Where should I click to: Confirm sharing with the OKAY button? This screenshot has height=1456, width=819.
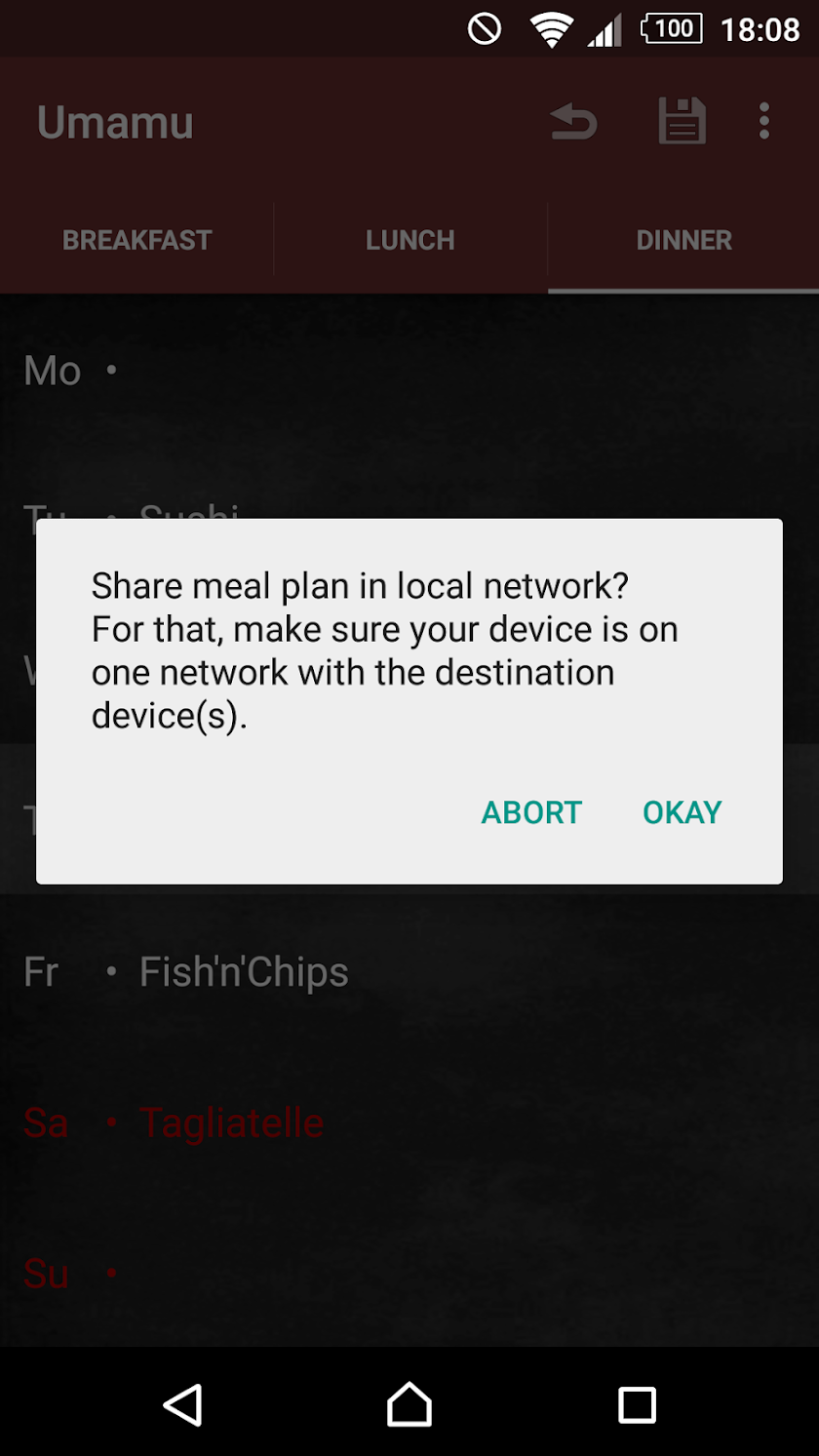click(x=682, y=812)
